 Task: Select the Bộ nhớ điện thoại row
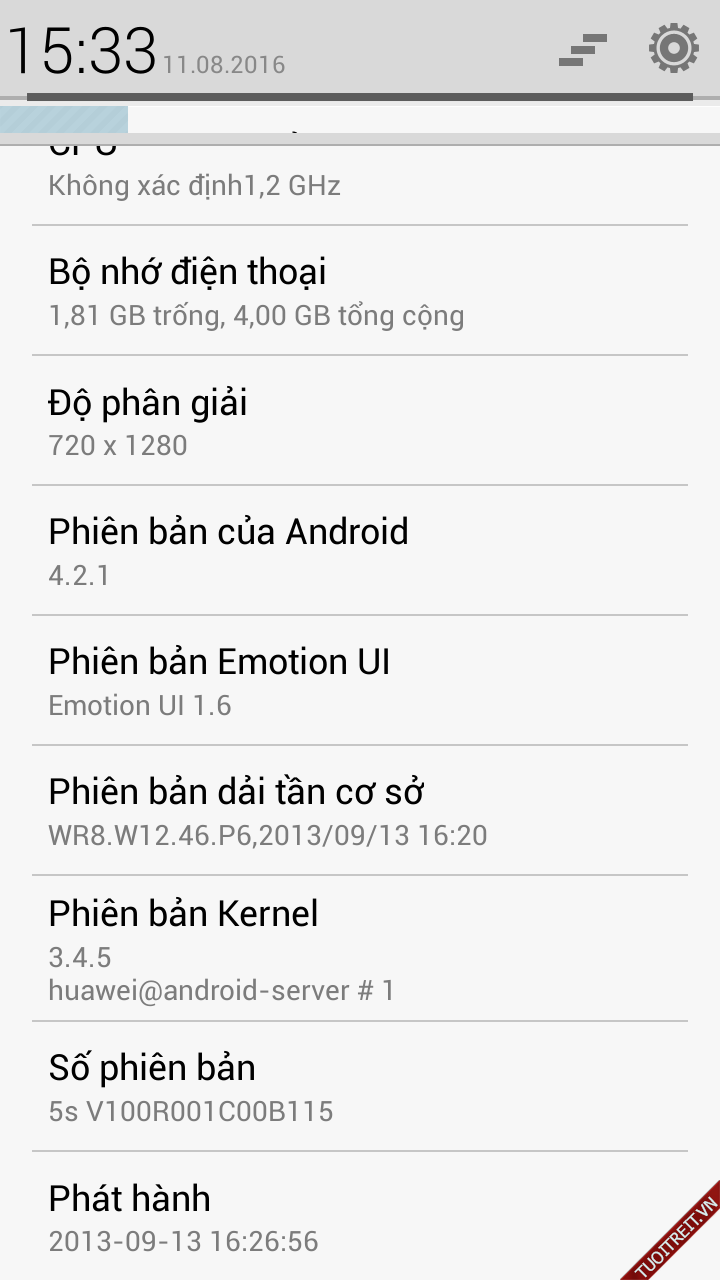coord(359,291)
